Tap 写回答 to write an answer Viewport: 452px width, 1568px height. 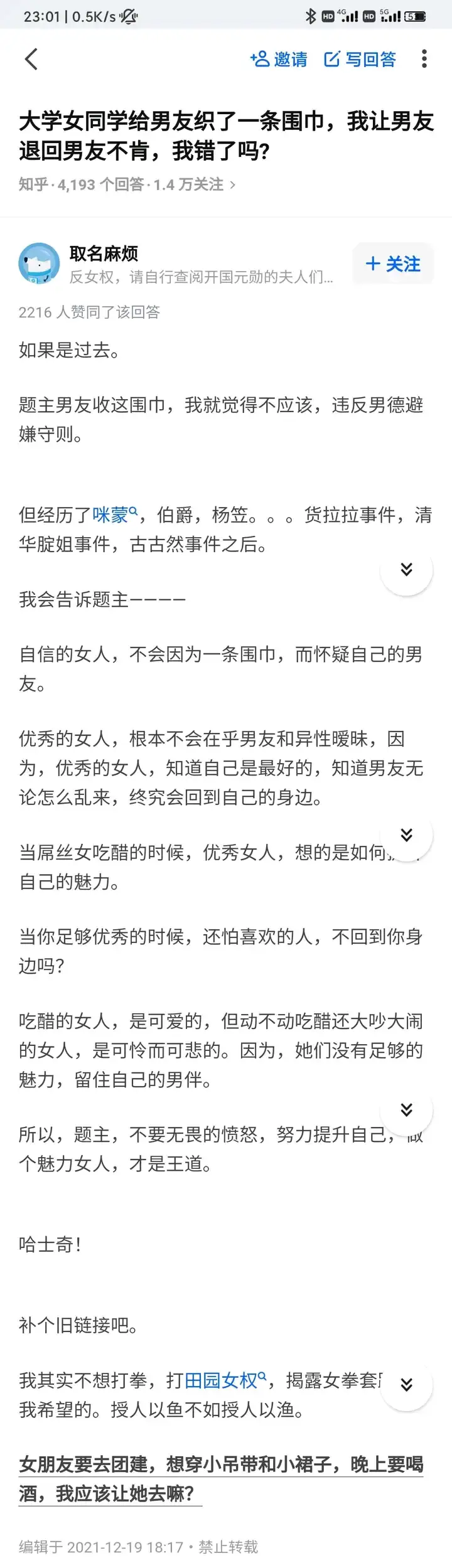[x=360, y=59]
